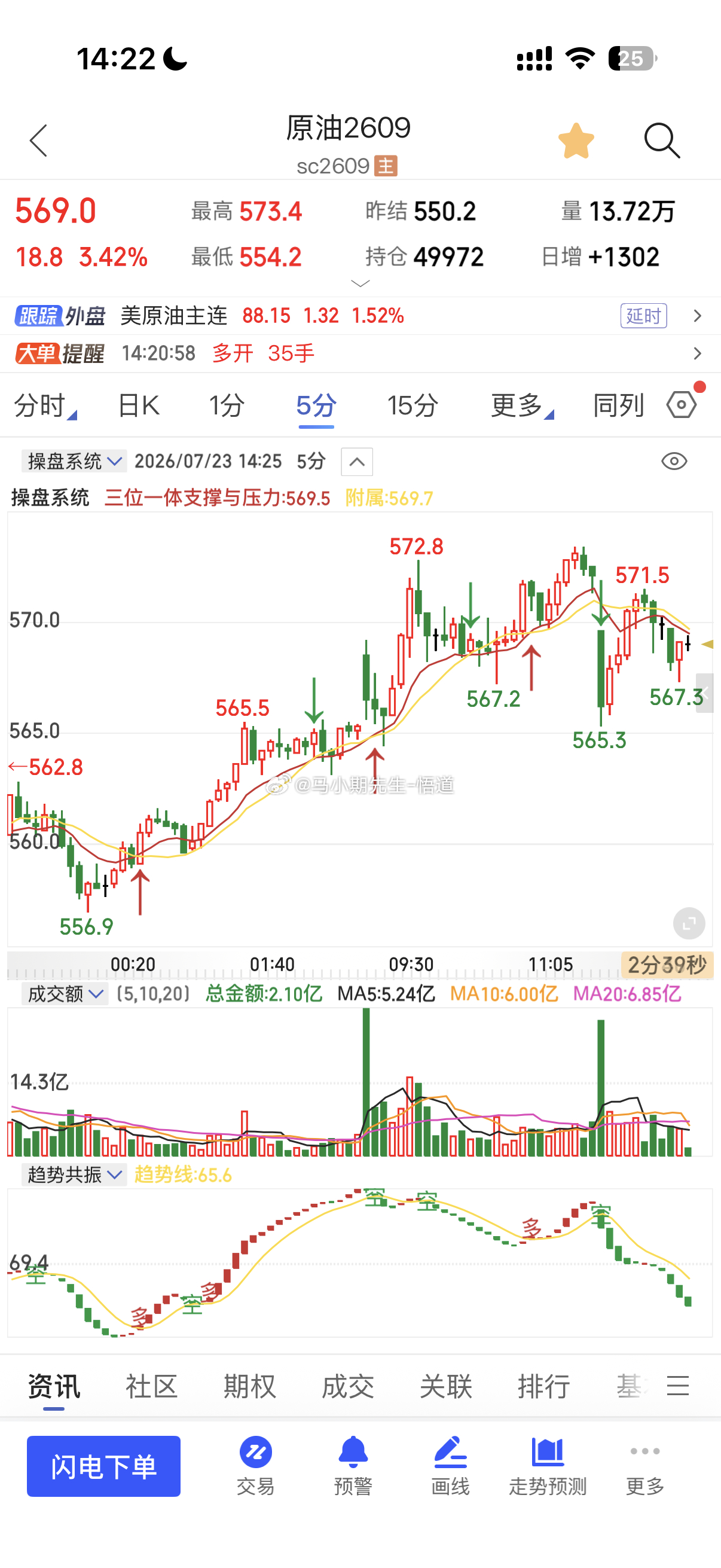This screenshot has height=1568, width=721.
Task: Tap the favorite star icon
Action: [x=576, y=141]
